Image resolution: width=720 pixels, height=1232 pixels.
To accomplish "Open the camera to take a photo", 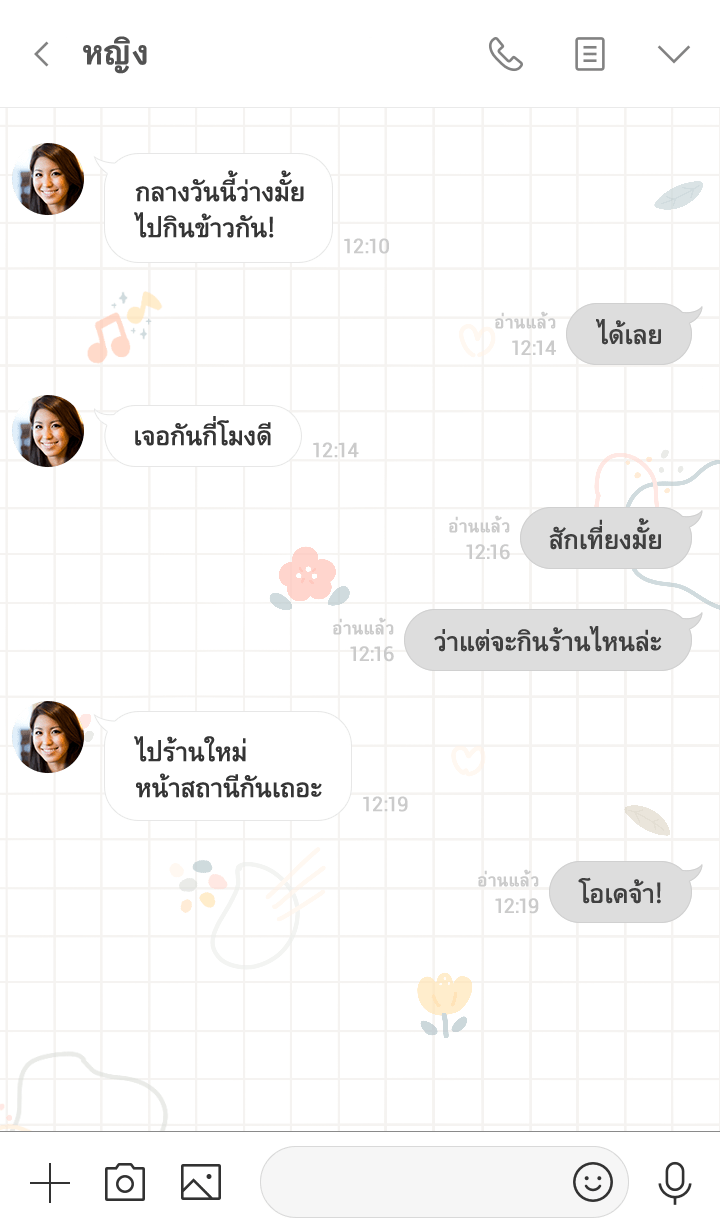I will (x=125, y=1183).
